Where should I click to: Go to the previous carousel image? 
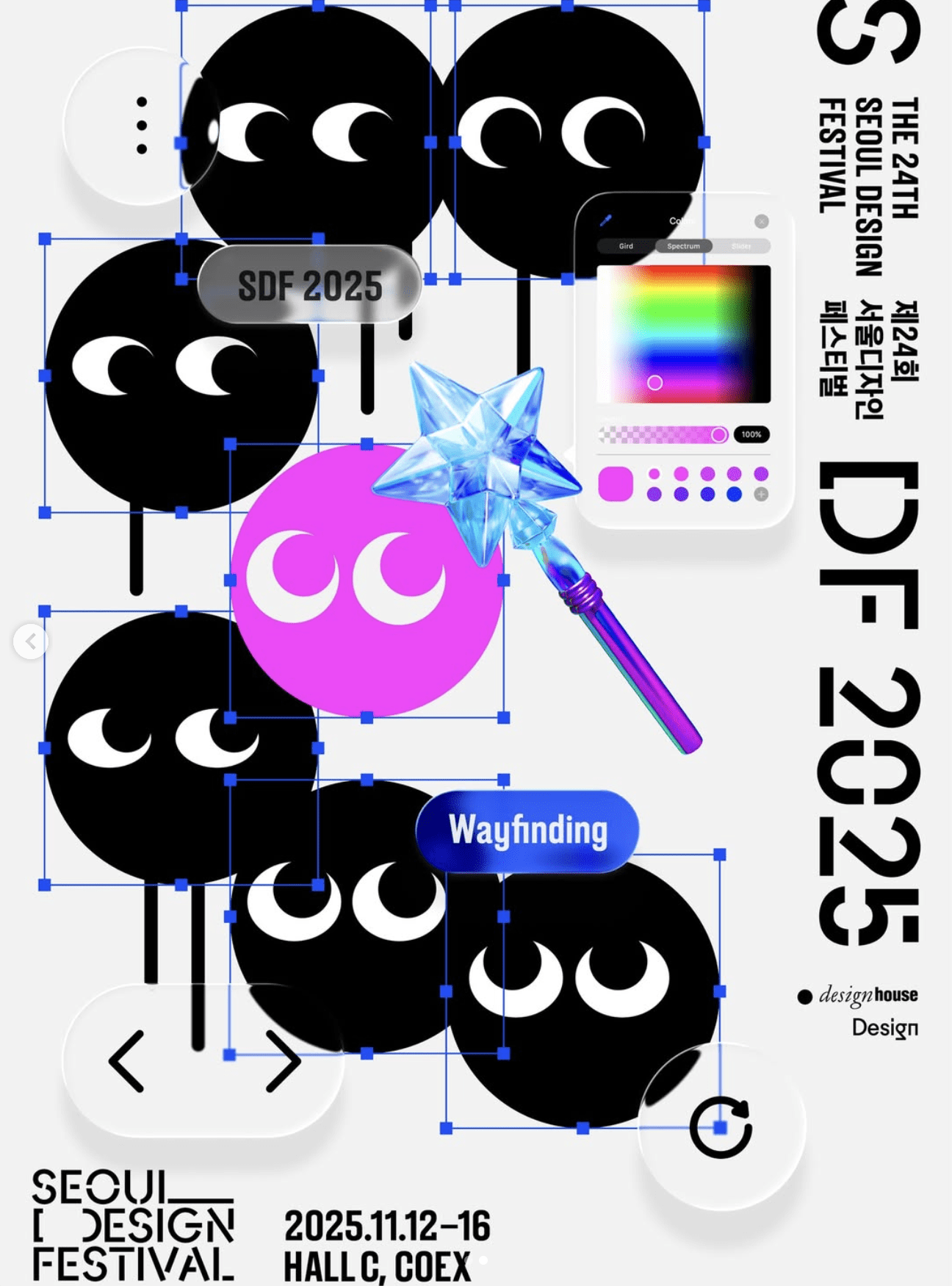pos(30,642)
